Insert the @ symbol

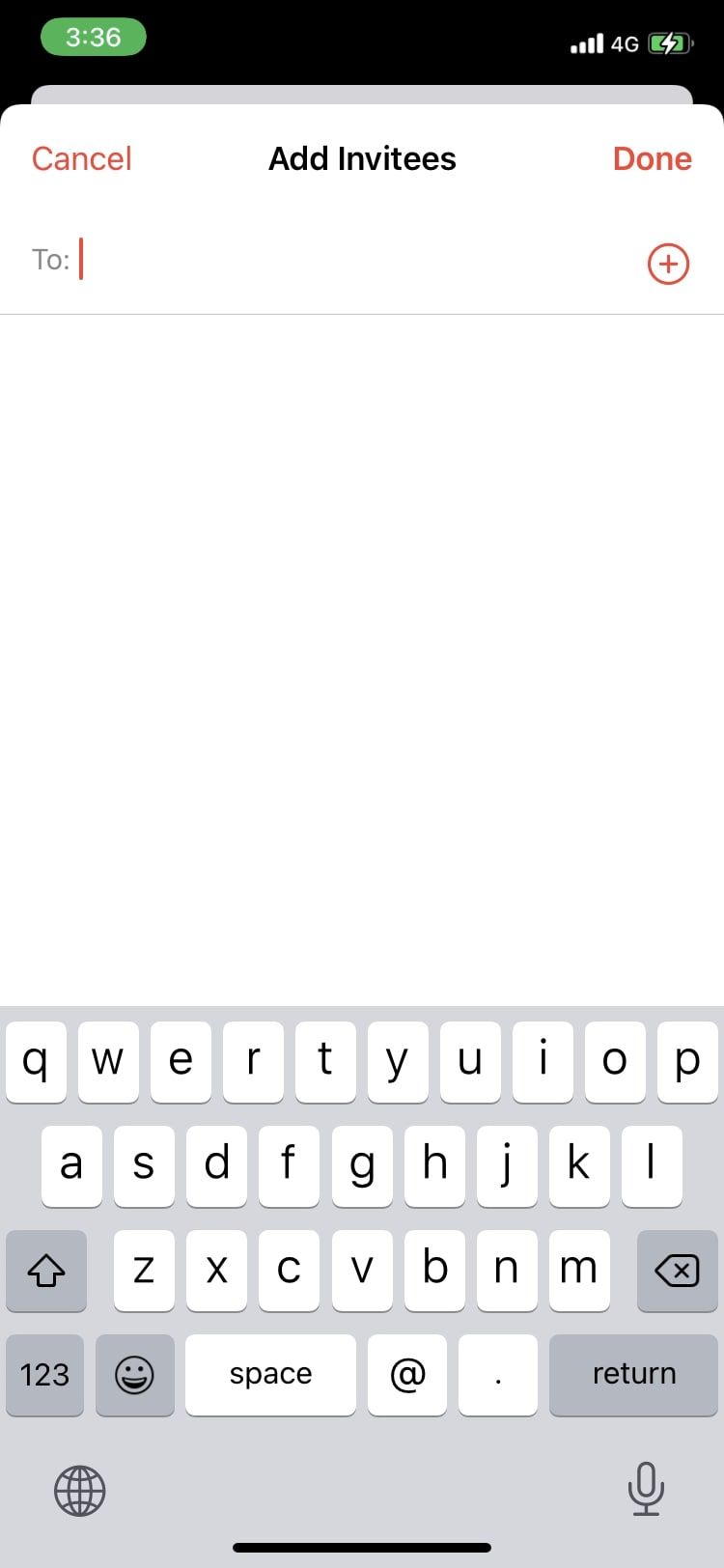pos(406,1374)
